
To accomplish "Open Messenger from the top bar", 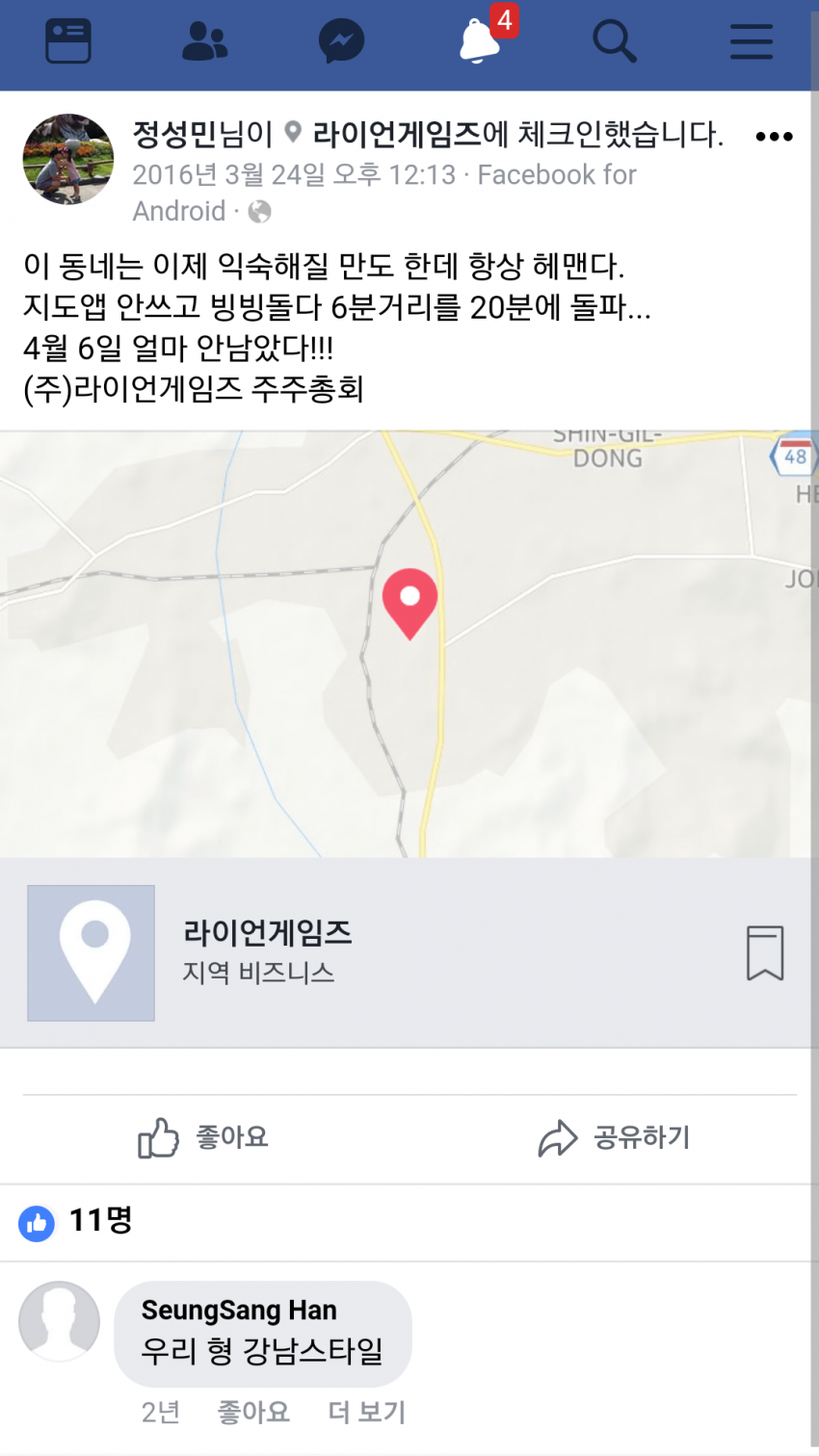I will click(341, 41).
